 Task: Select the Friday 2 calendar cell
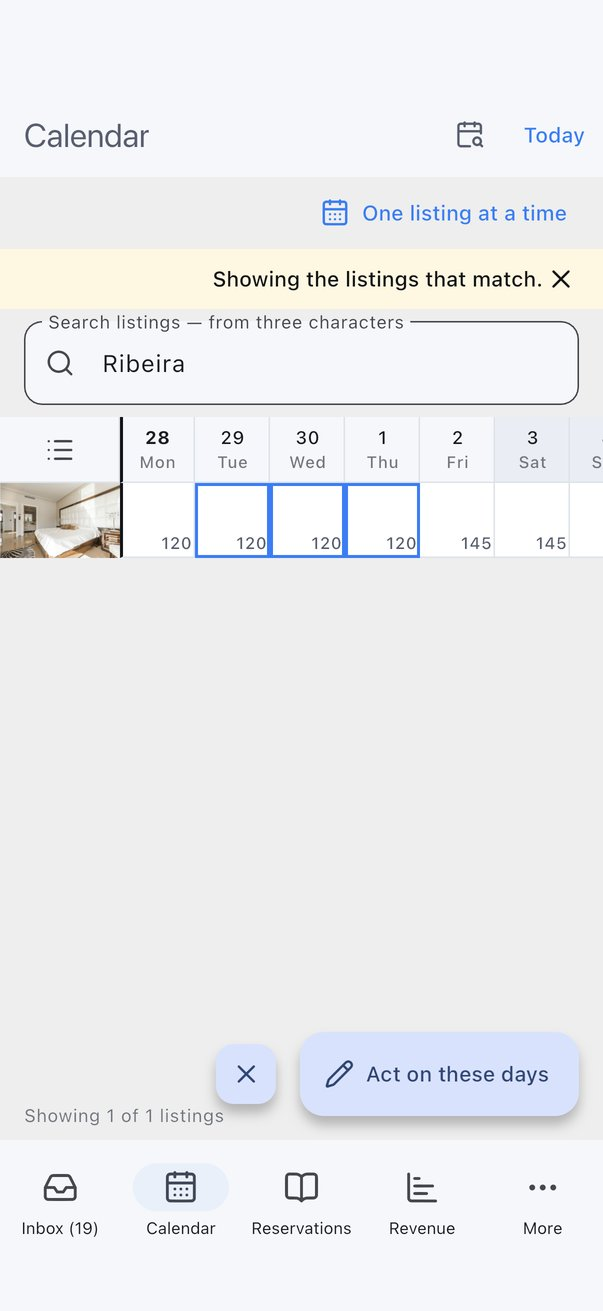pyautogui.click(x=457, y=520)
